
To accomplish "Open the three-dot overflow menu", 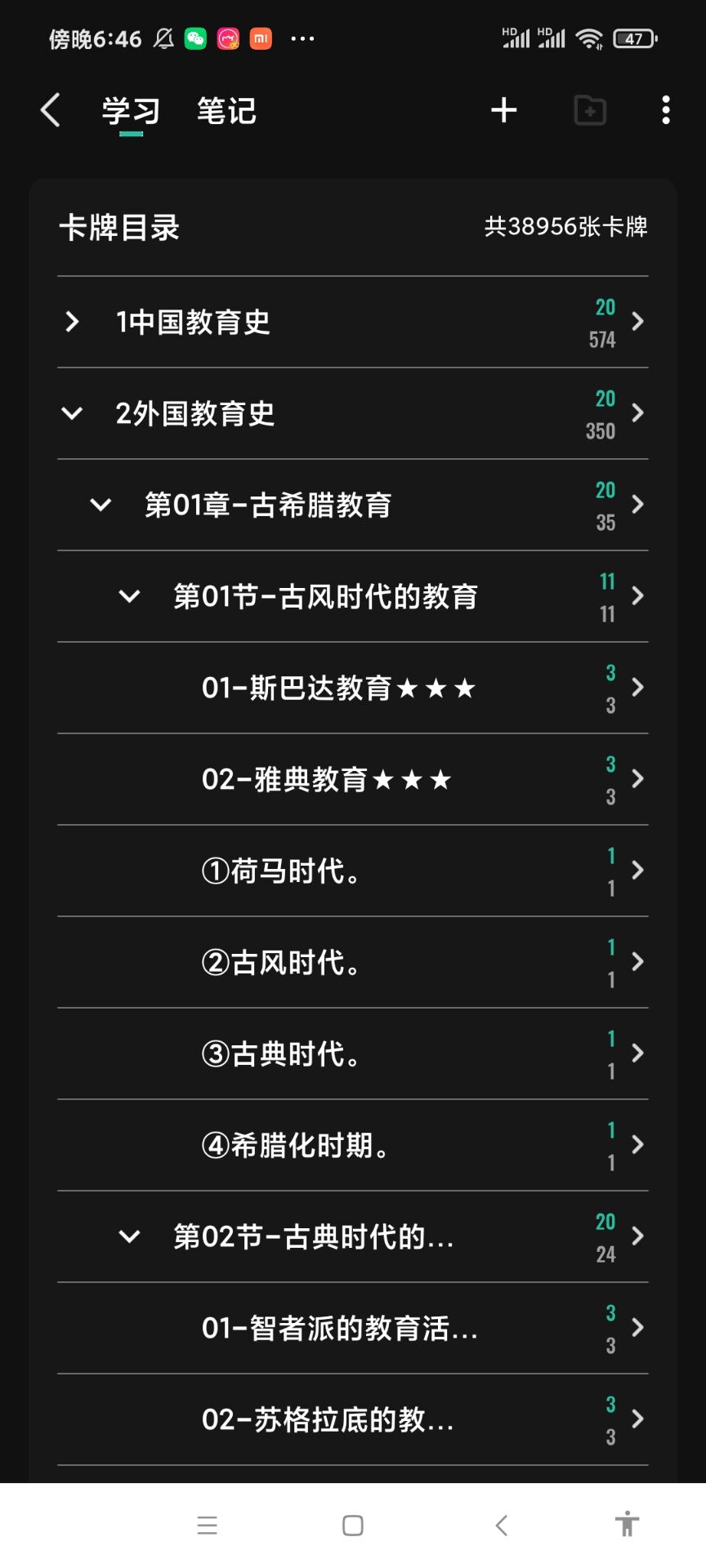I will coord(666,110).
